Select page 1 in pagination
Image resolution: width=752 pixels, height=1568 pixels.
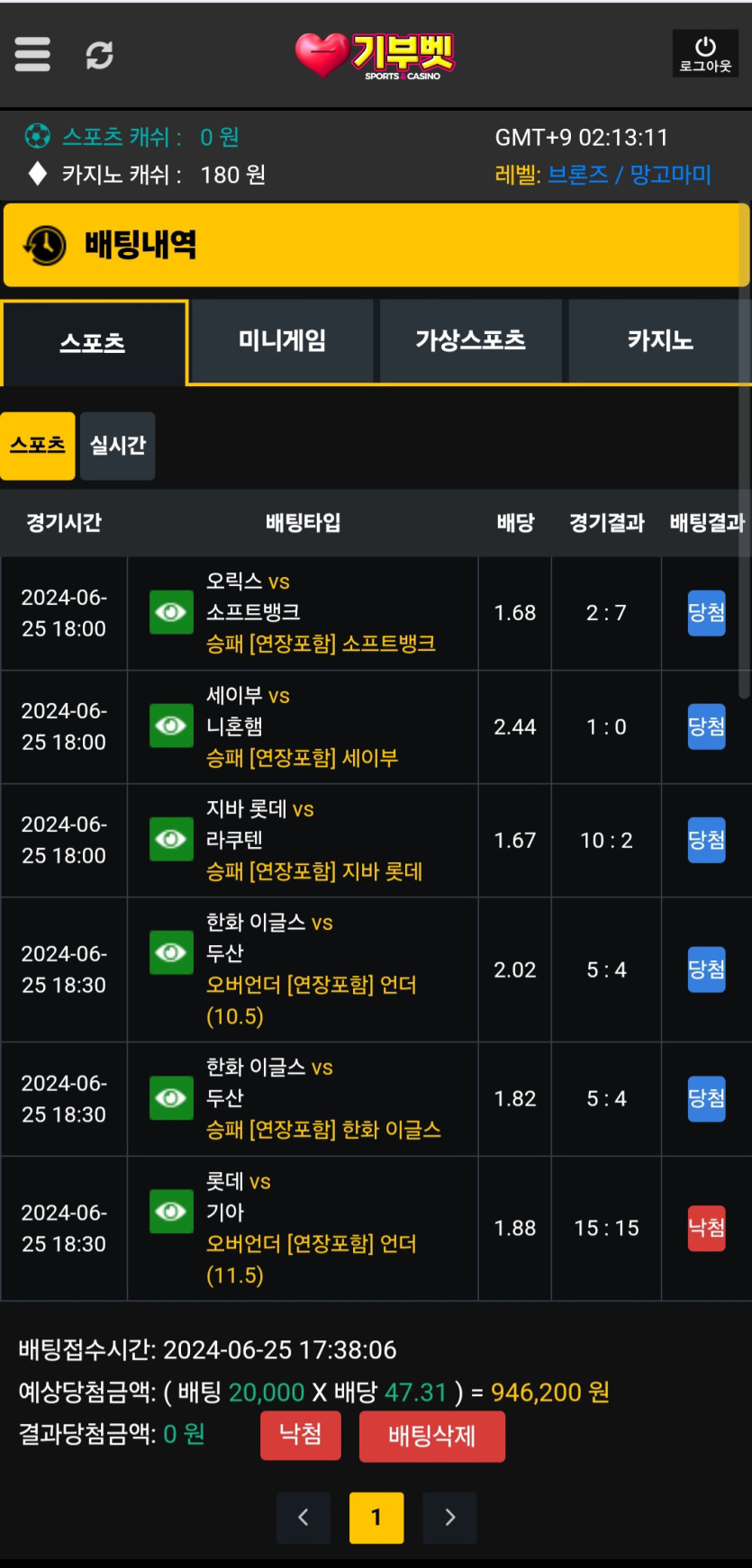376,1518
